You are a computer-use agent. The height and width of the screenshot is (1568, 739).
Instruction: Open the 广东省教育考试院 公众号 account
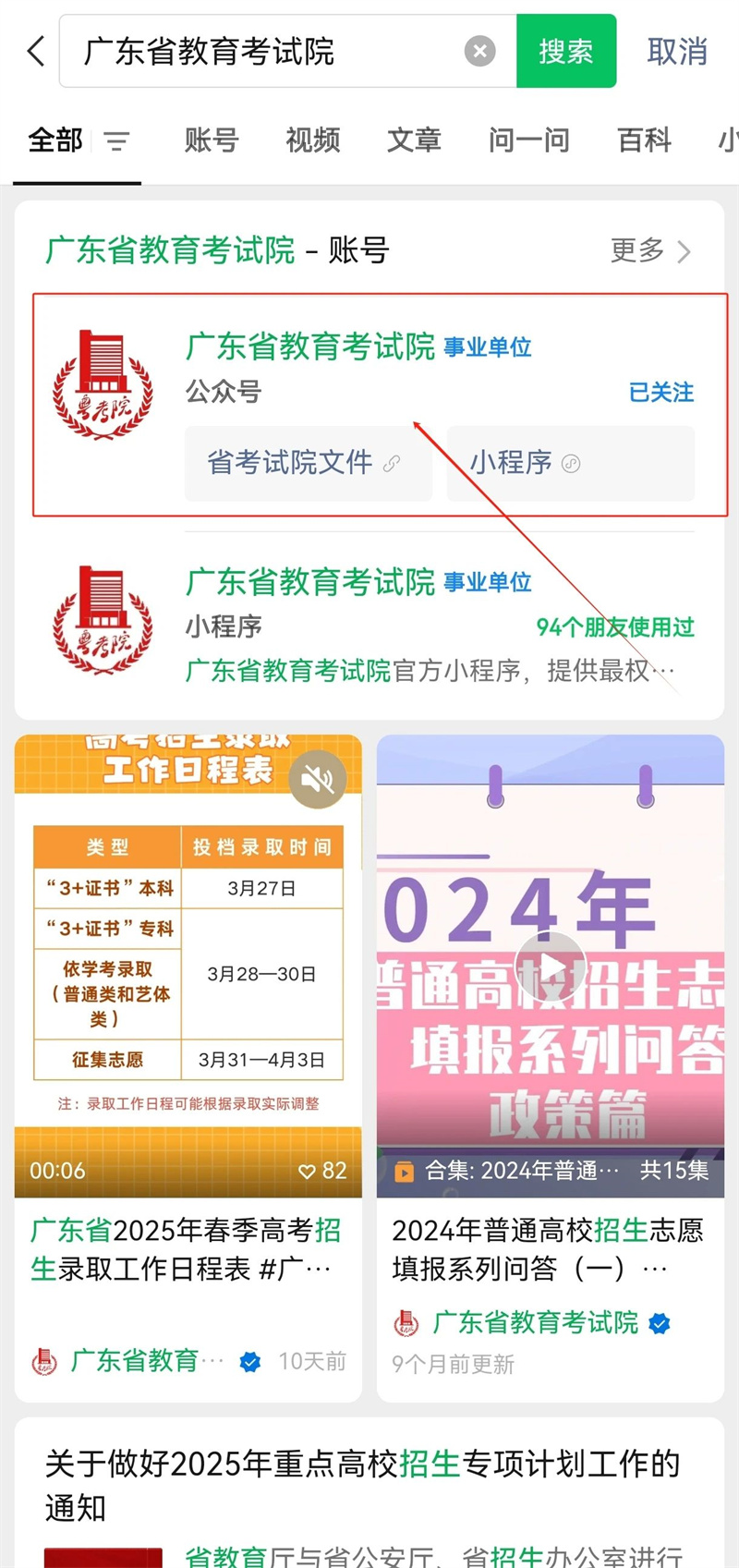point(310,347)
